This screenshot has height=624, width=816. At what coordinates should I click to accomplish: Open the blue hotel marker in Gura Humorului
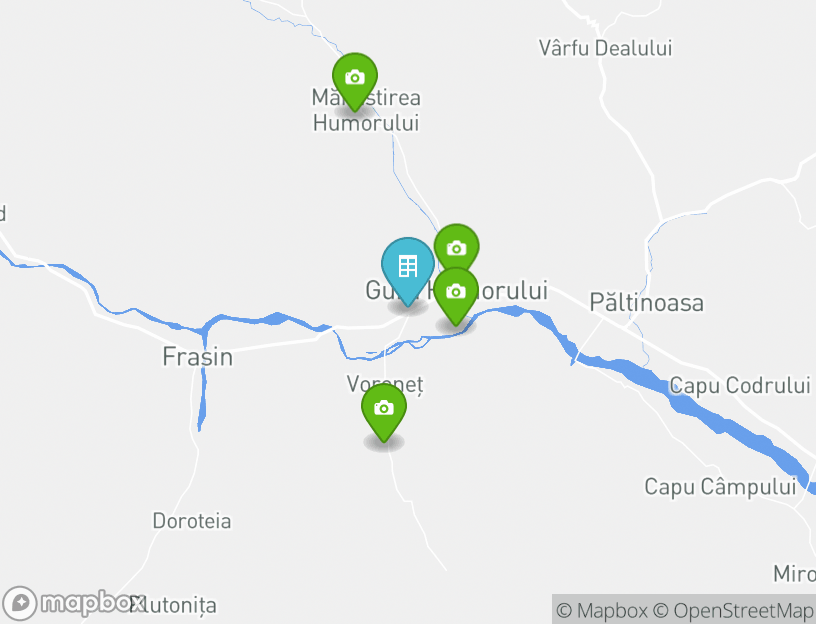[x=407, y=267]
